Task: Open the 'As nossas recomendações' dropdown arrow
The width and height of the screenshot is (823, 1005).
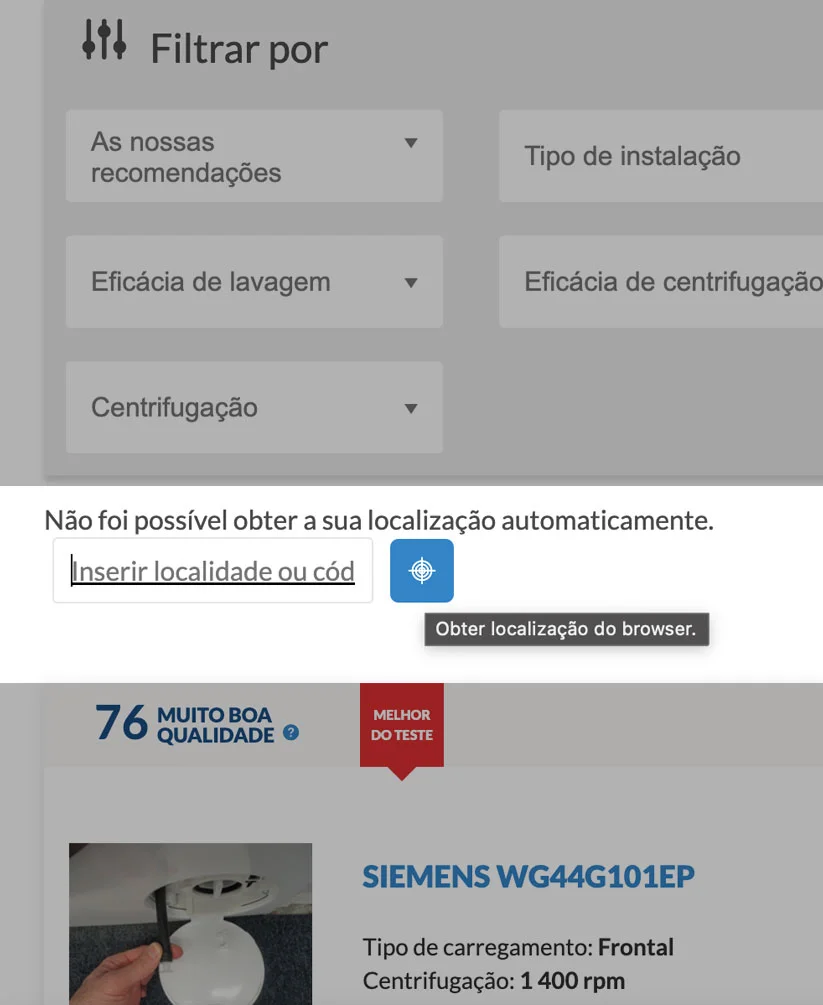Action: 411,143
